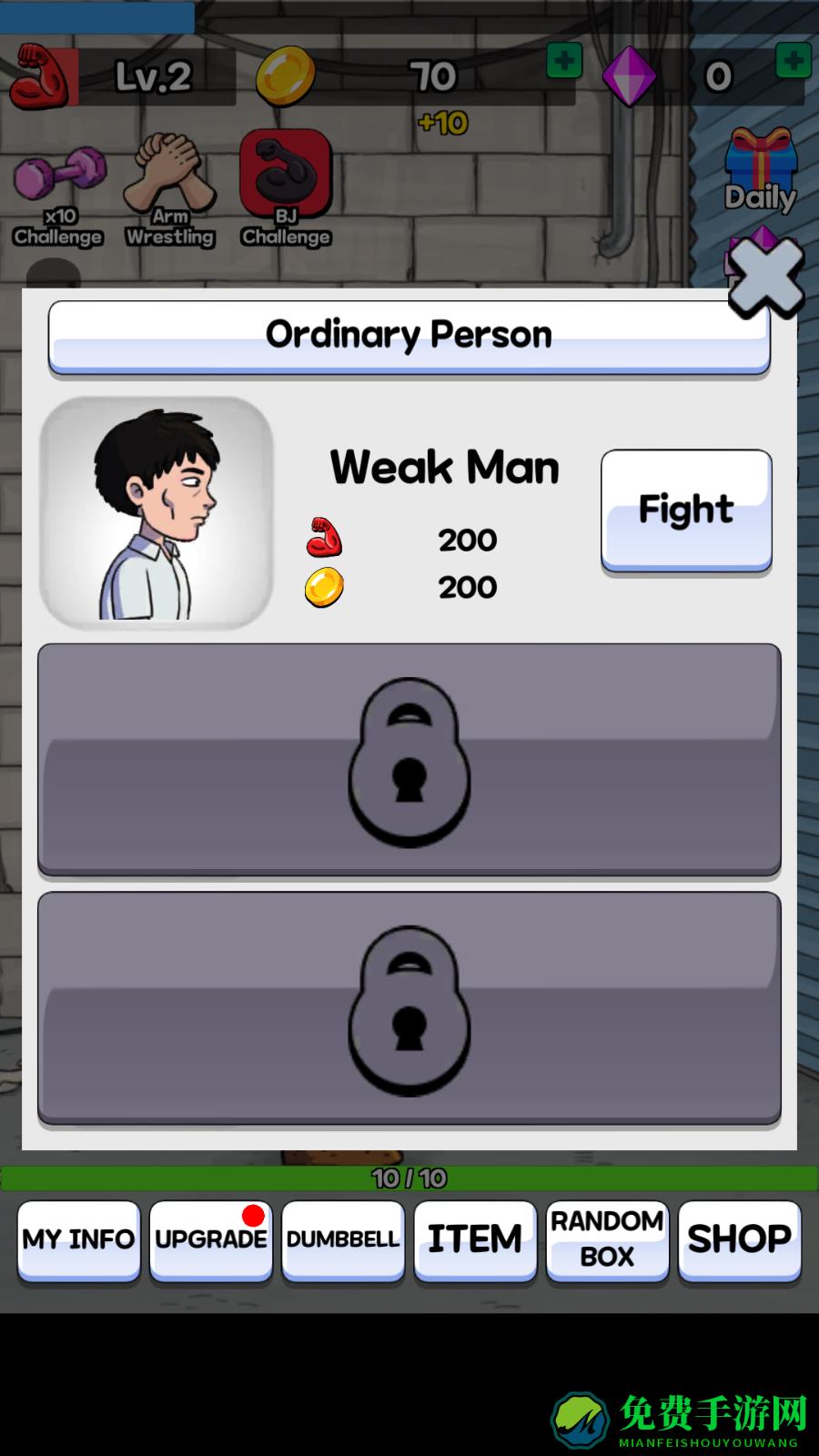Claim the Daily gift

coord(760,170)
